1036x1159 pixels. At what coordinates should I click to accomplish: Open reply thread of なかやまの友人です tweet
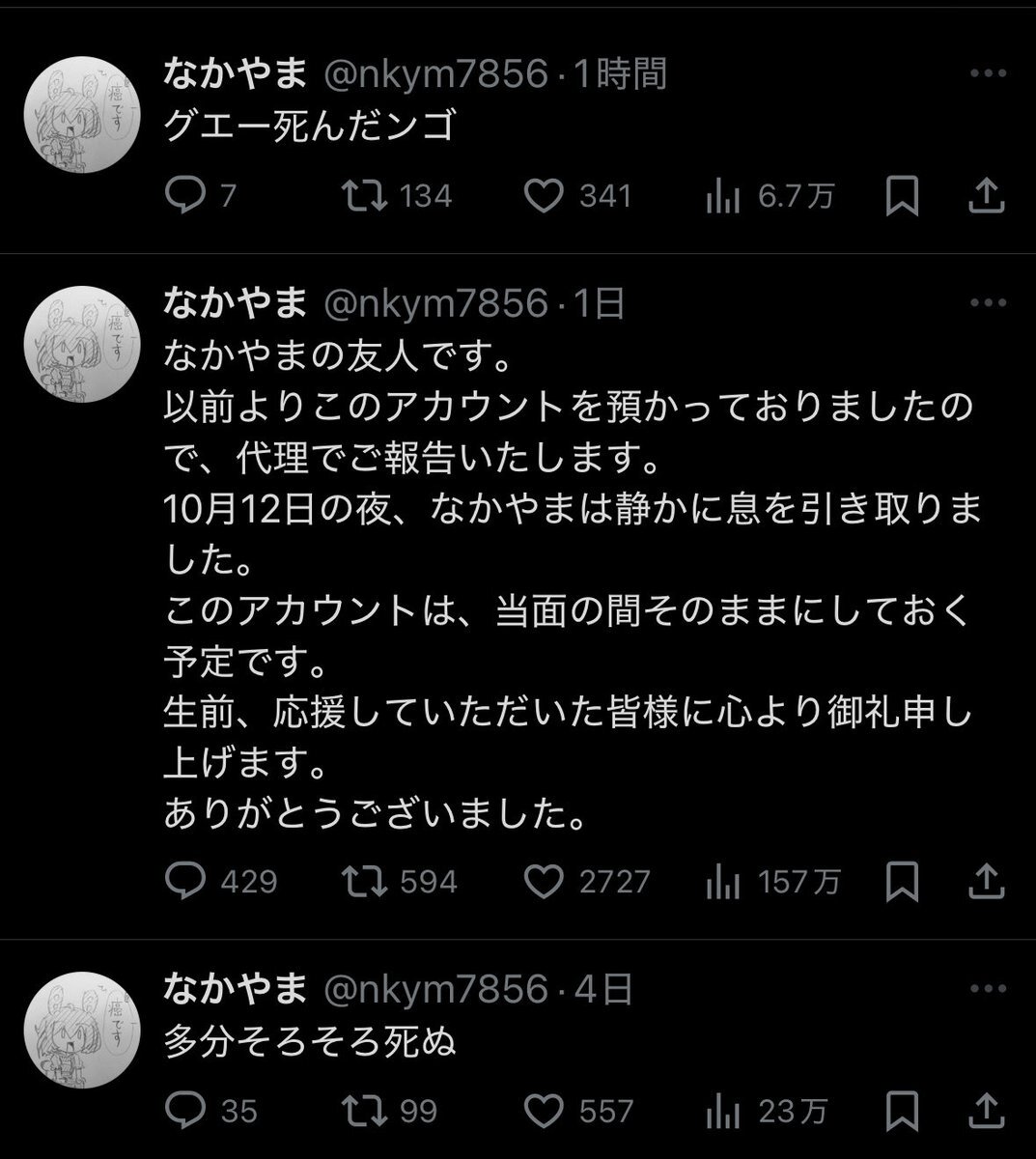(x=183, y=881)
